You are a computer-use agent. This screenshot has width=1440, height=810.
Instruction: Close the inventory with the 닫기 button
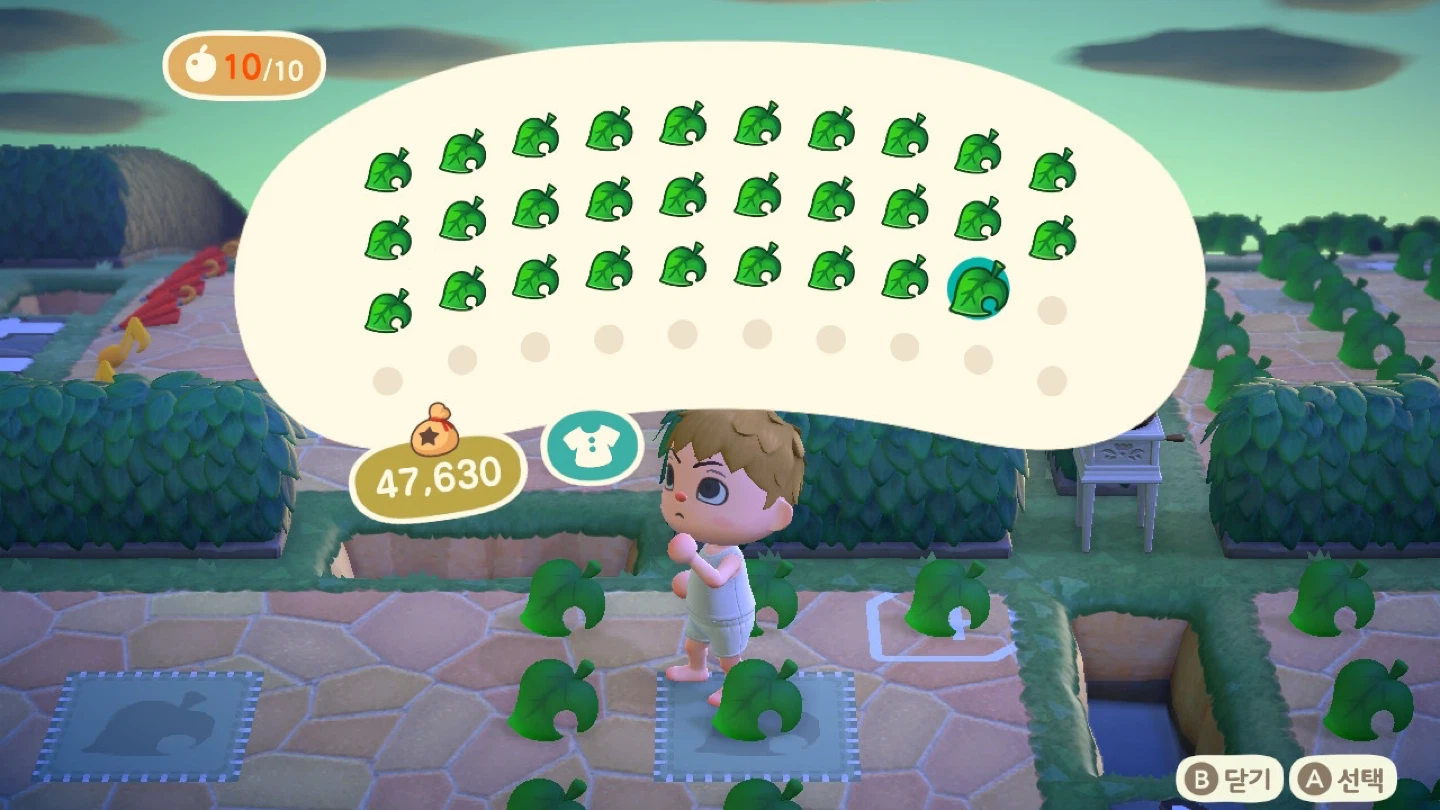coord(1231,778)
